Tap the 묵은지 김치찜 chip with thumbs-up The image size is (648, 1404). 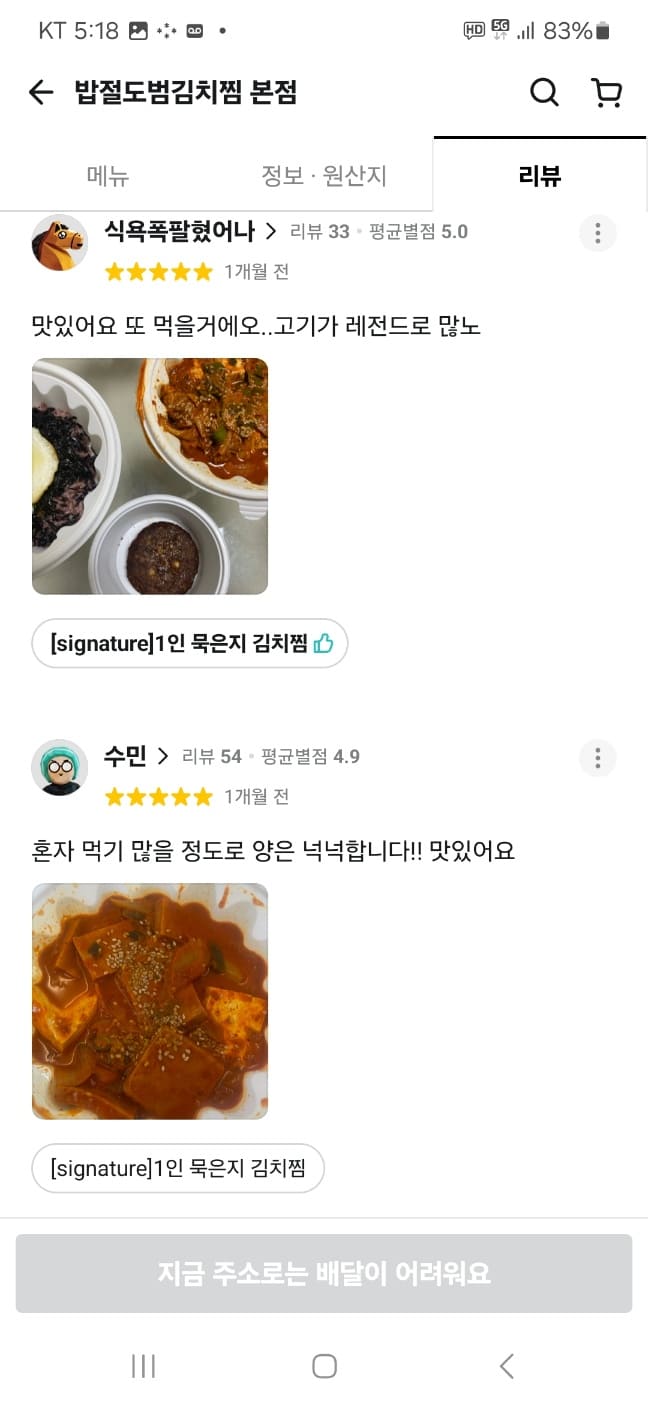tap(190, 643)
